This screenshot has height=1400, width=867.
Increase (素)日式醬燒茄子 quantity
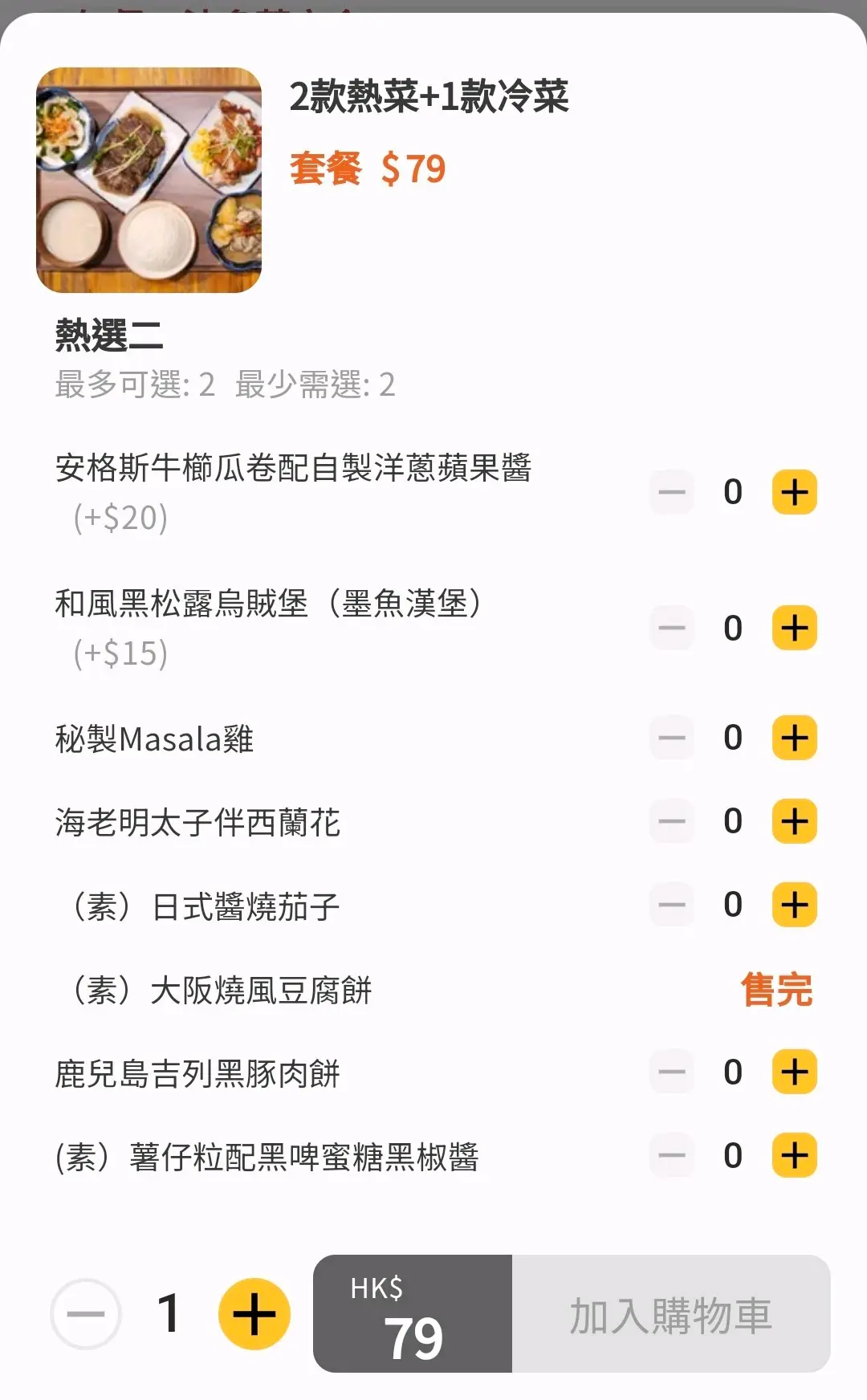click(794, 905)
